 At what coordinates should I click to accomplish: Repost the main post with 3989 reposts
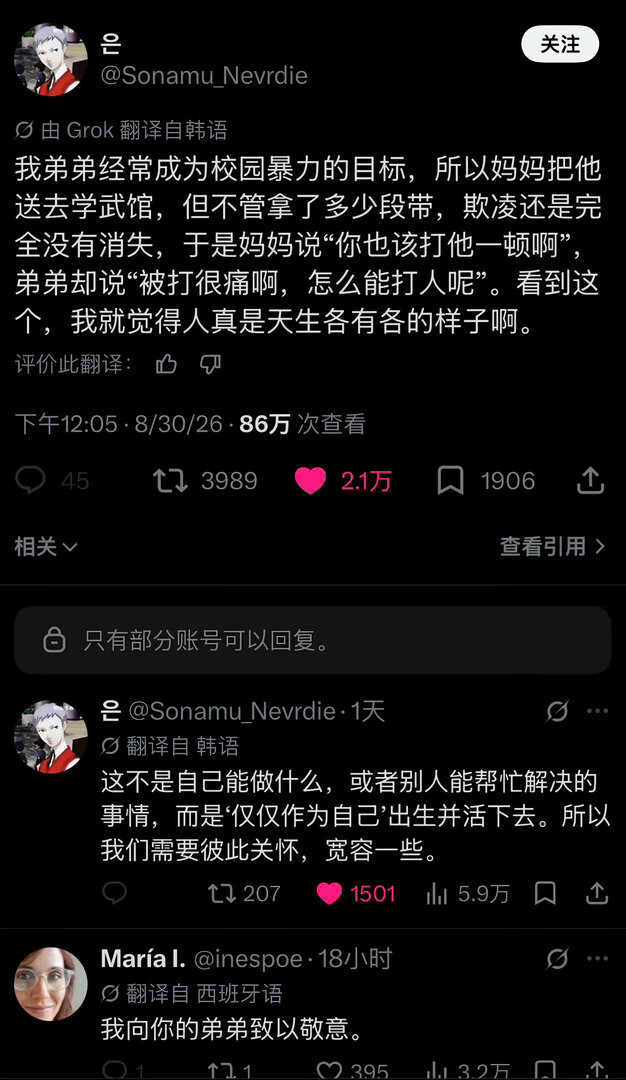point(170,480)
